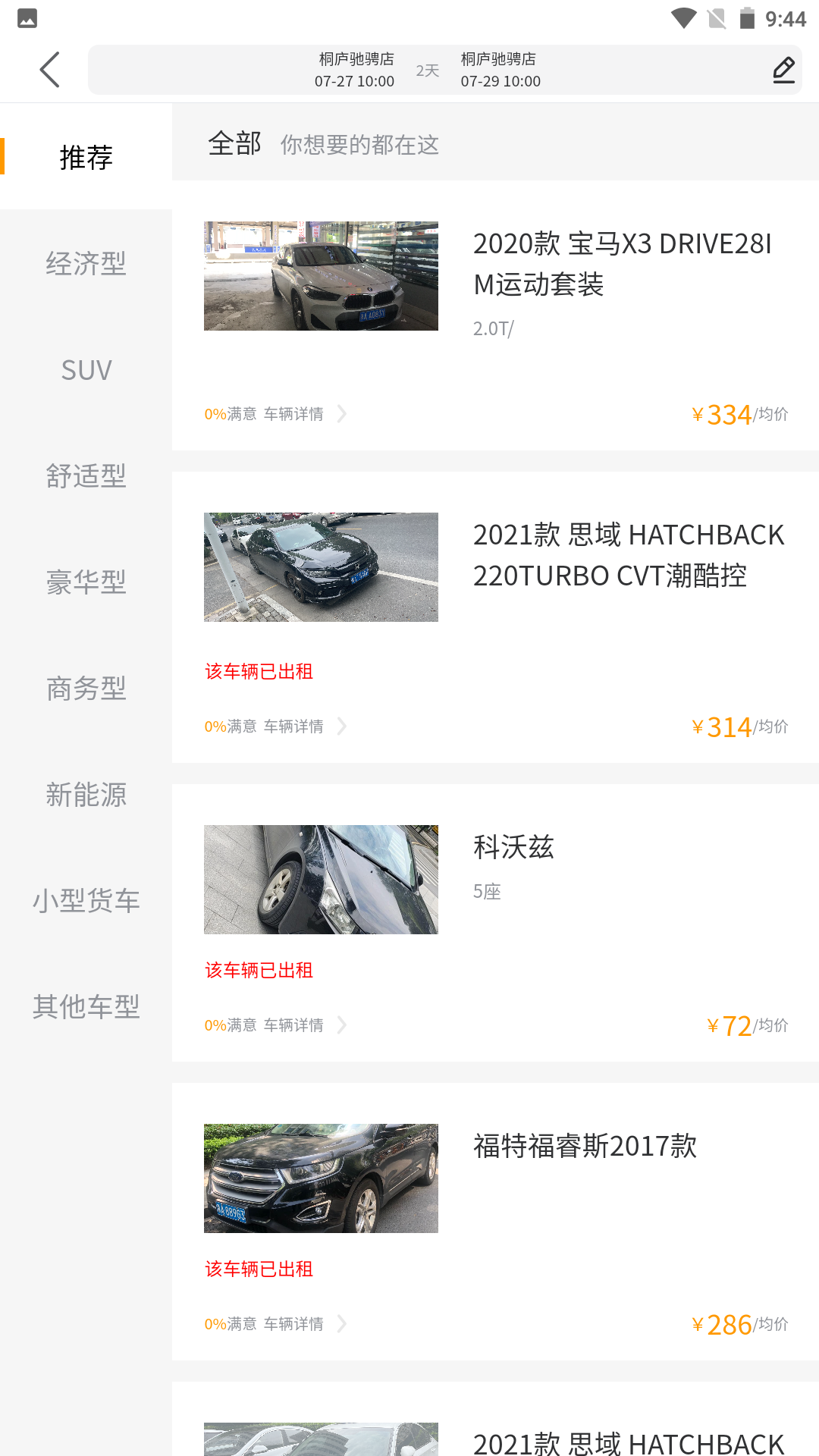Tap the 宝马X3 car photo thumbnail
This screenshot has width=819, height=1456.
pyautogui.click(x=320, y=275)
